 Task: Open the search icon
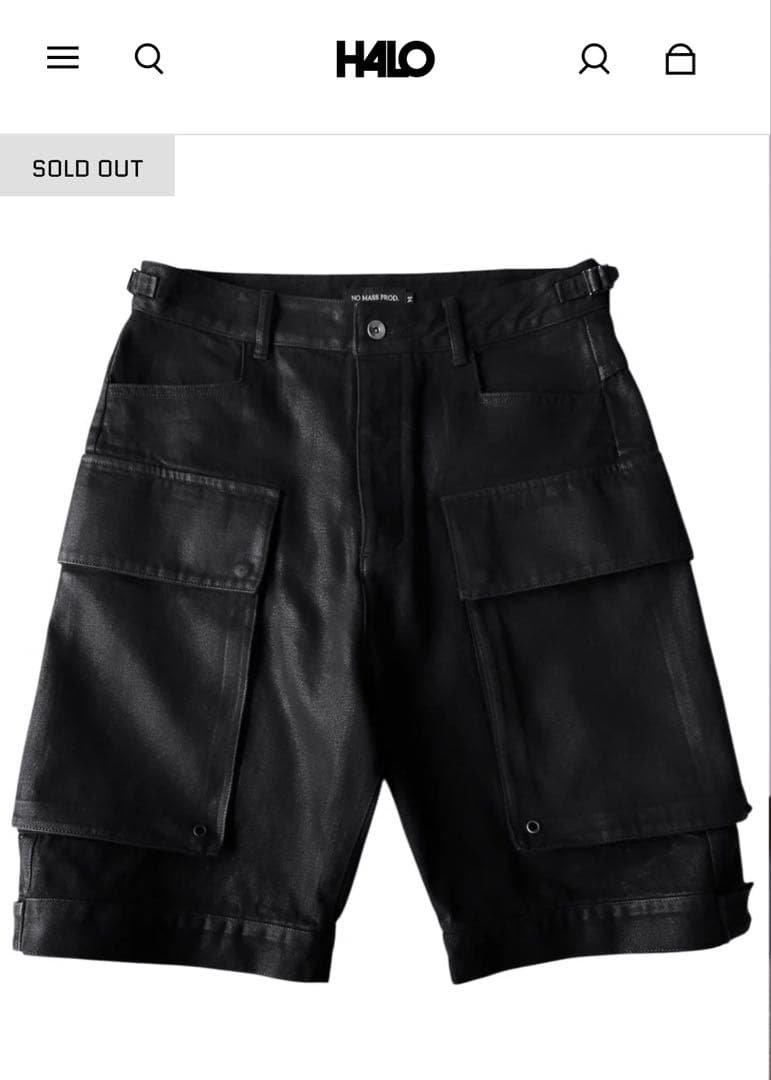149,60
